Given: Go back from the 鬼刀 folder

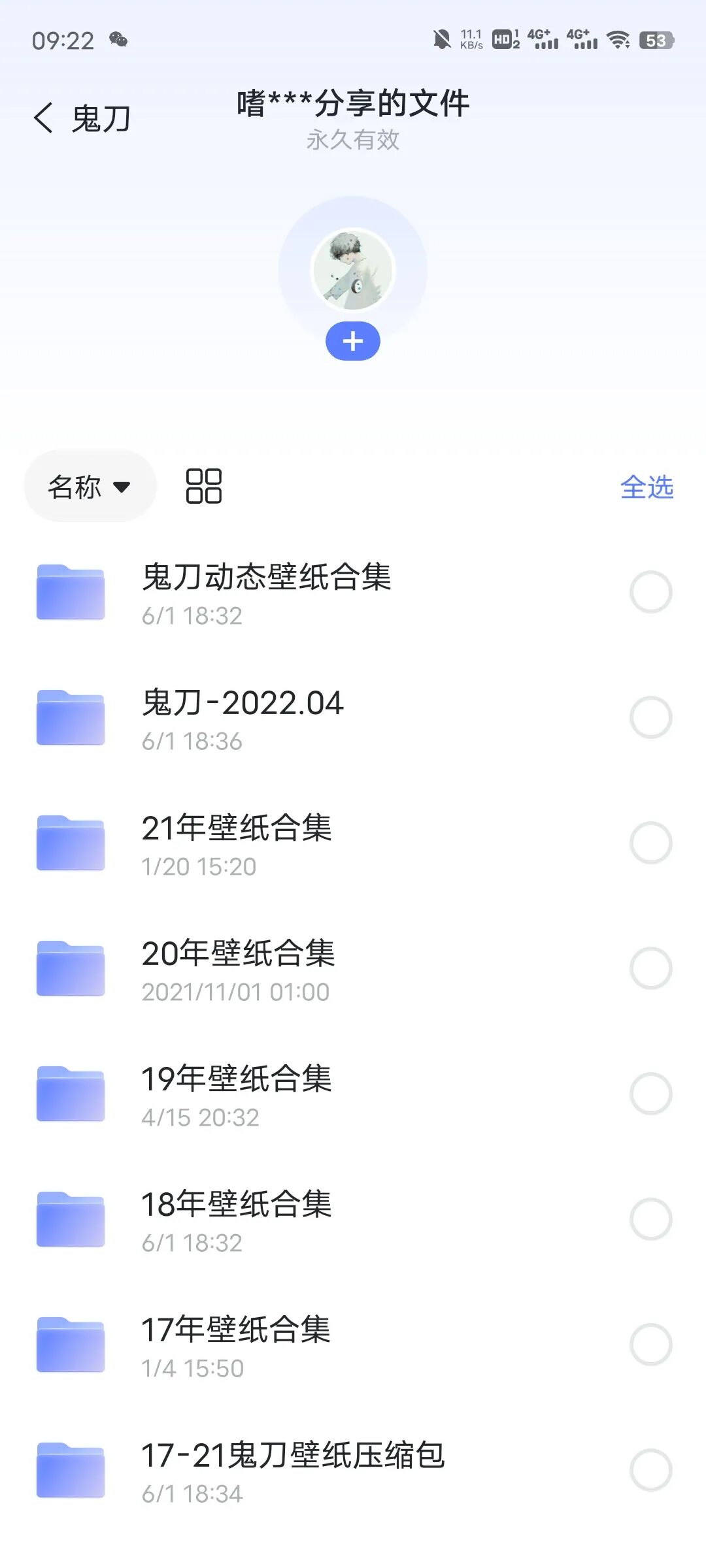Looking at the screenshot, I should 44,118.
